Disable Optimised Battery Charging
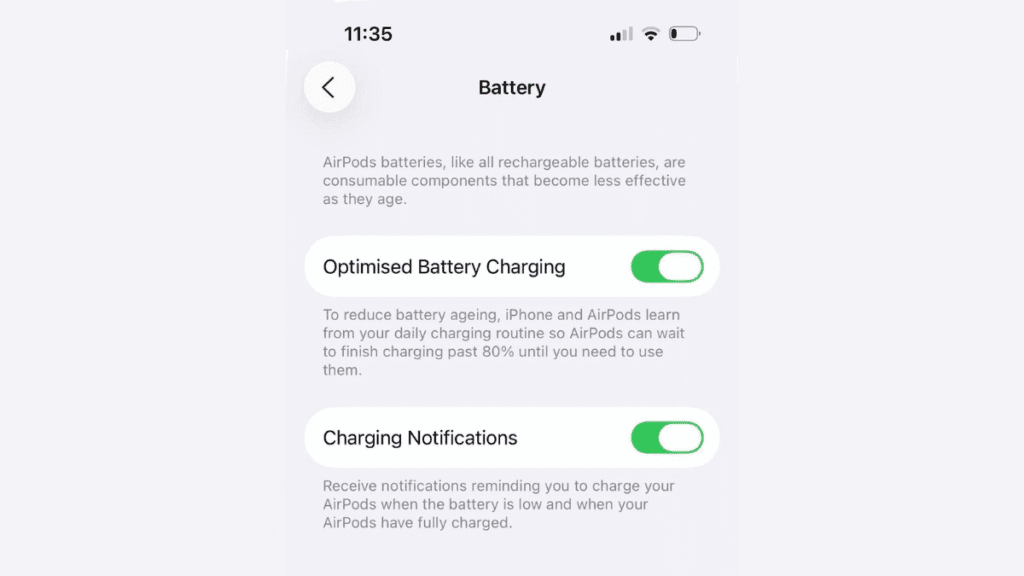 [666, 267]
